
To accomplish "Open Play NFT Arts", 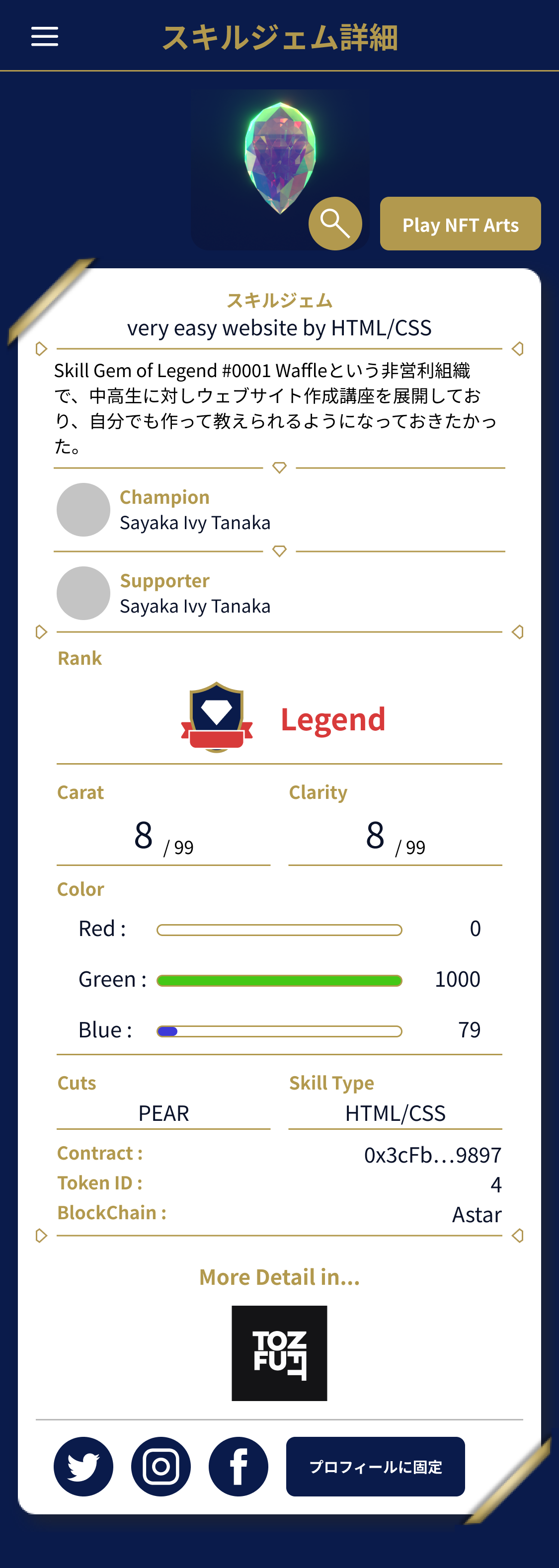I will (460, 224).
